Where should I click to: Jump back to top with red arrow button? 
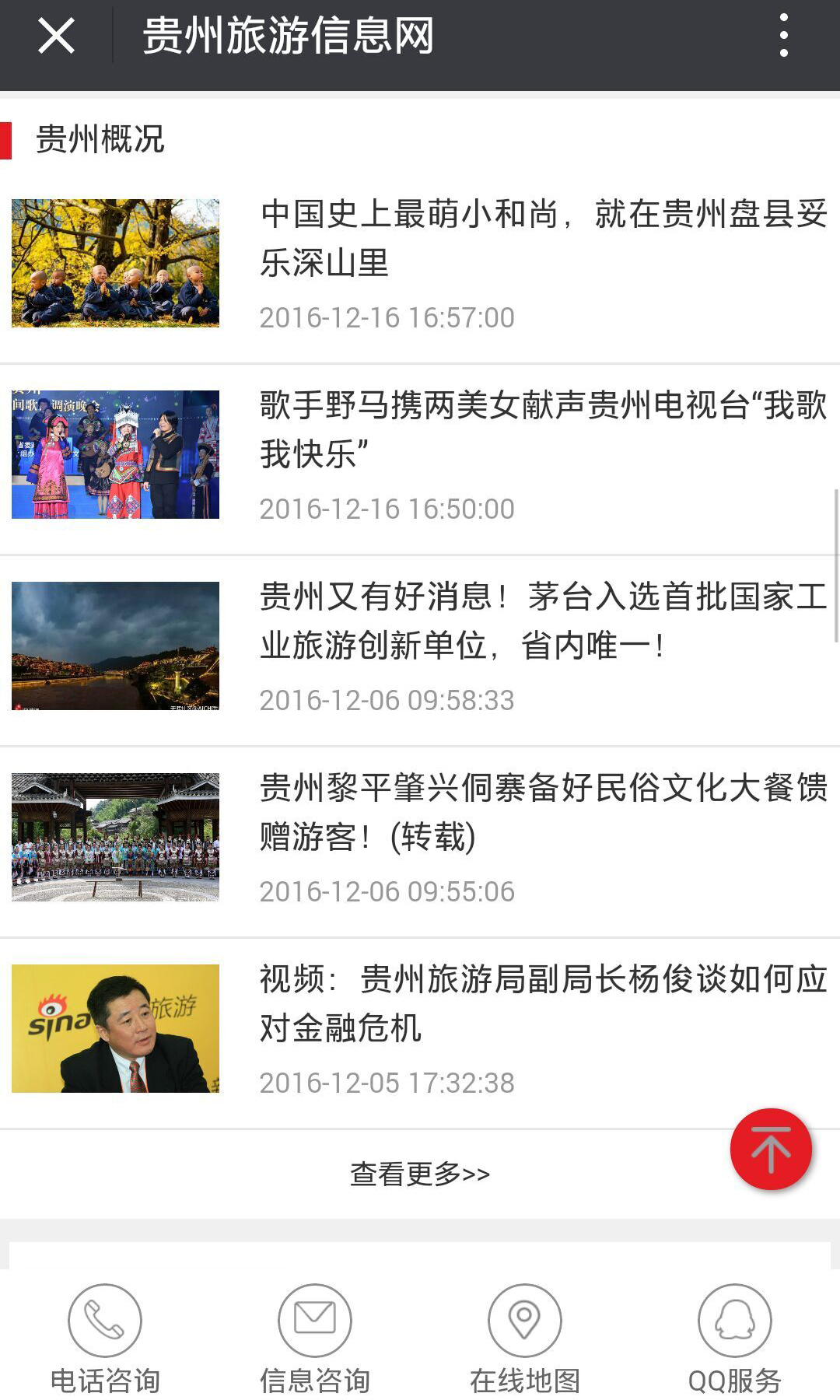pyautogui.click(x=771, y=1149)
